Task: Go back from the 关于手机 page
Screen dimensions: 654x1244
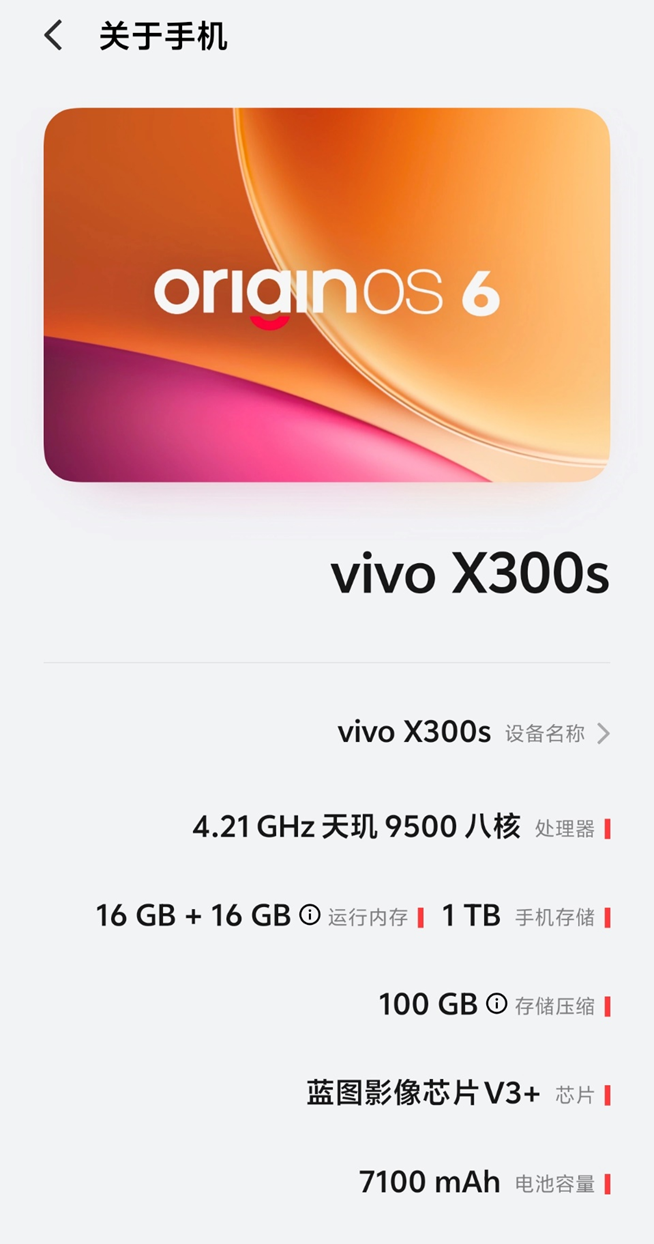Action: (x=53, y=37)
